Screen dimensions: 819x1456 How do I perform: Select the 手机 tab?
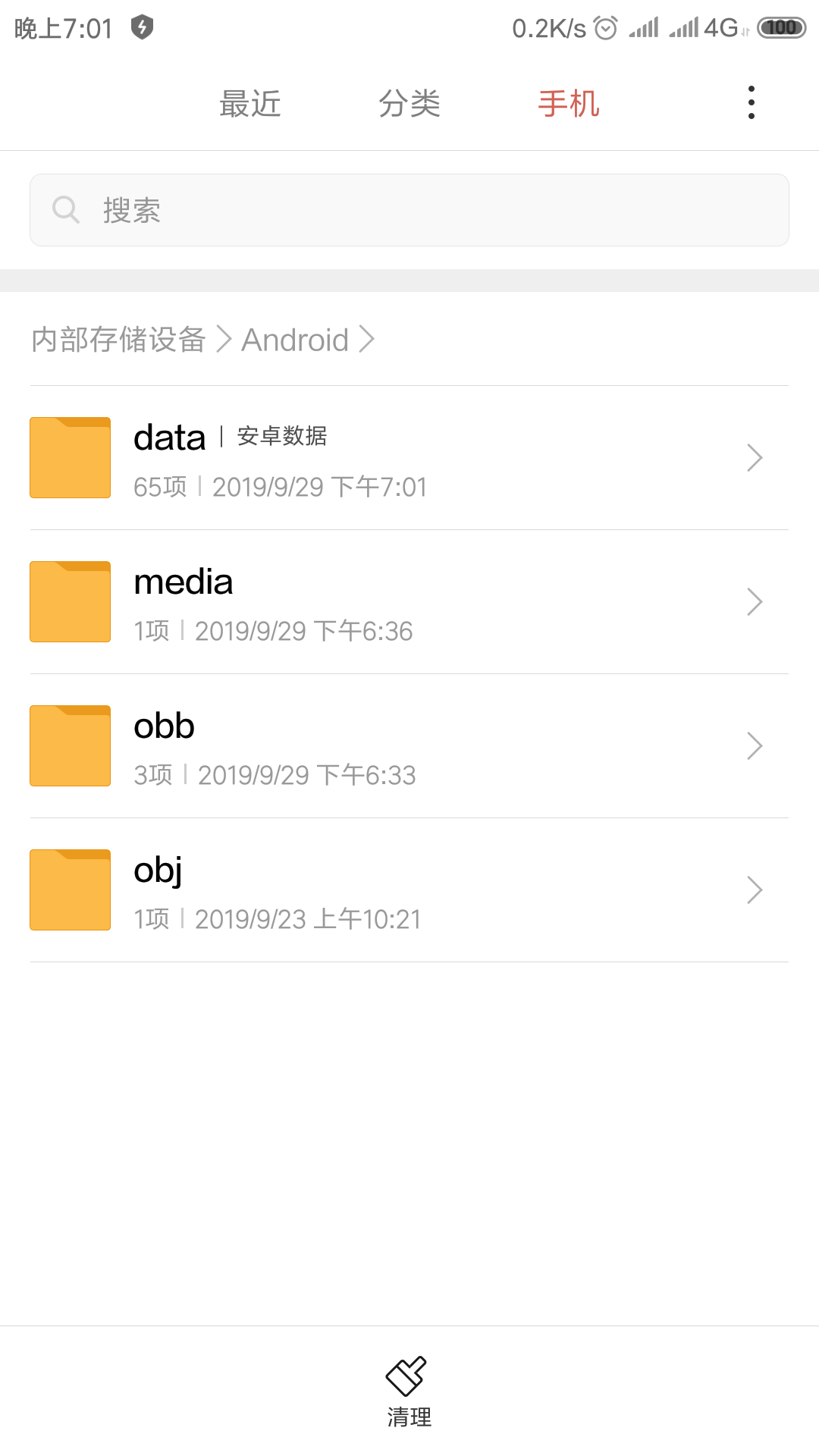(x=569, y=104)
